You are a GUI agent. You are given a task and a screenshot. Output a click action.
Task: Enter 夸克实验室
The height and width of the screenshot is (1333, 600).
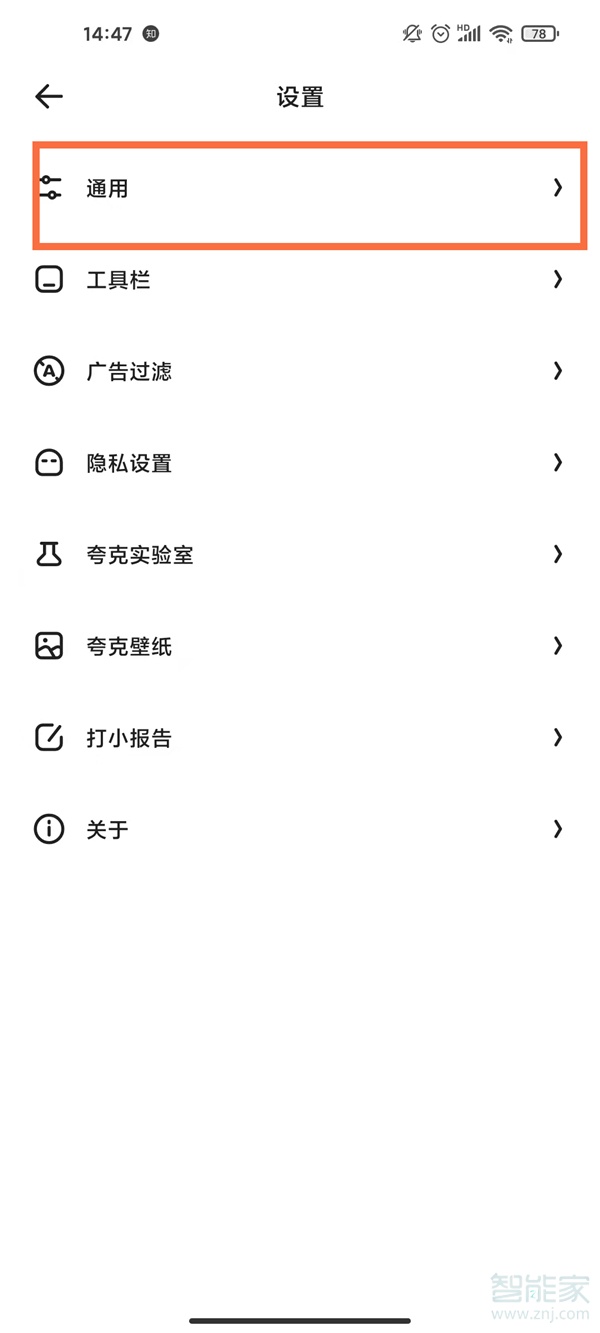(300, 555)
